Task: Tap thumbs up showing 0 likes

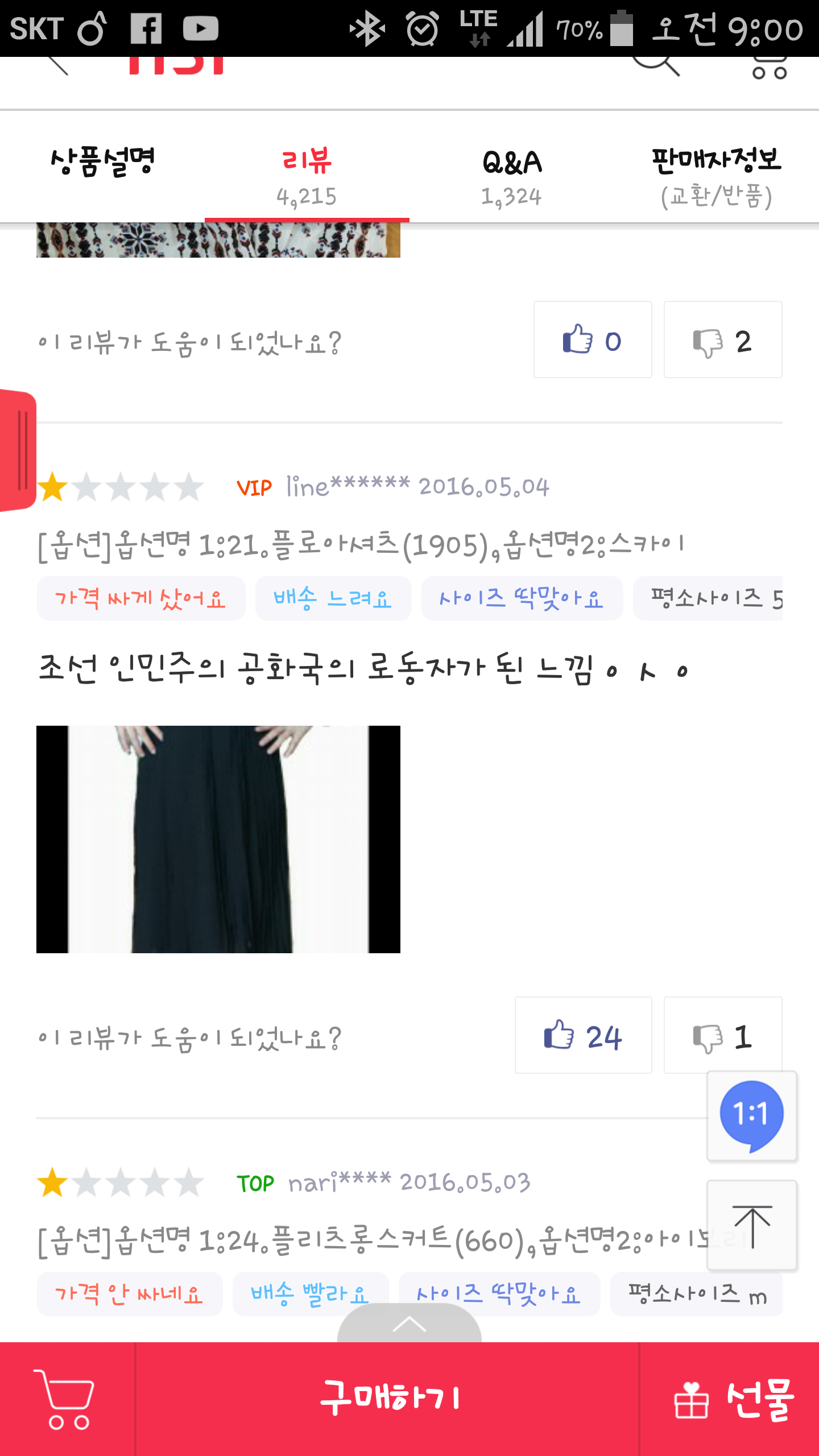Action: pos(593,340)
